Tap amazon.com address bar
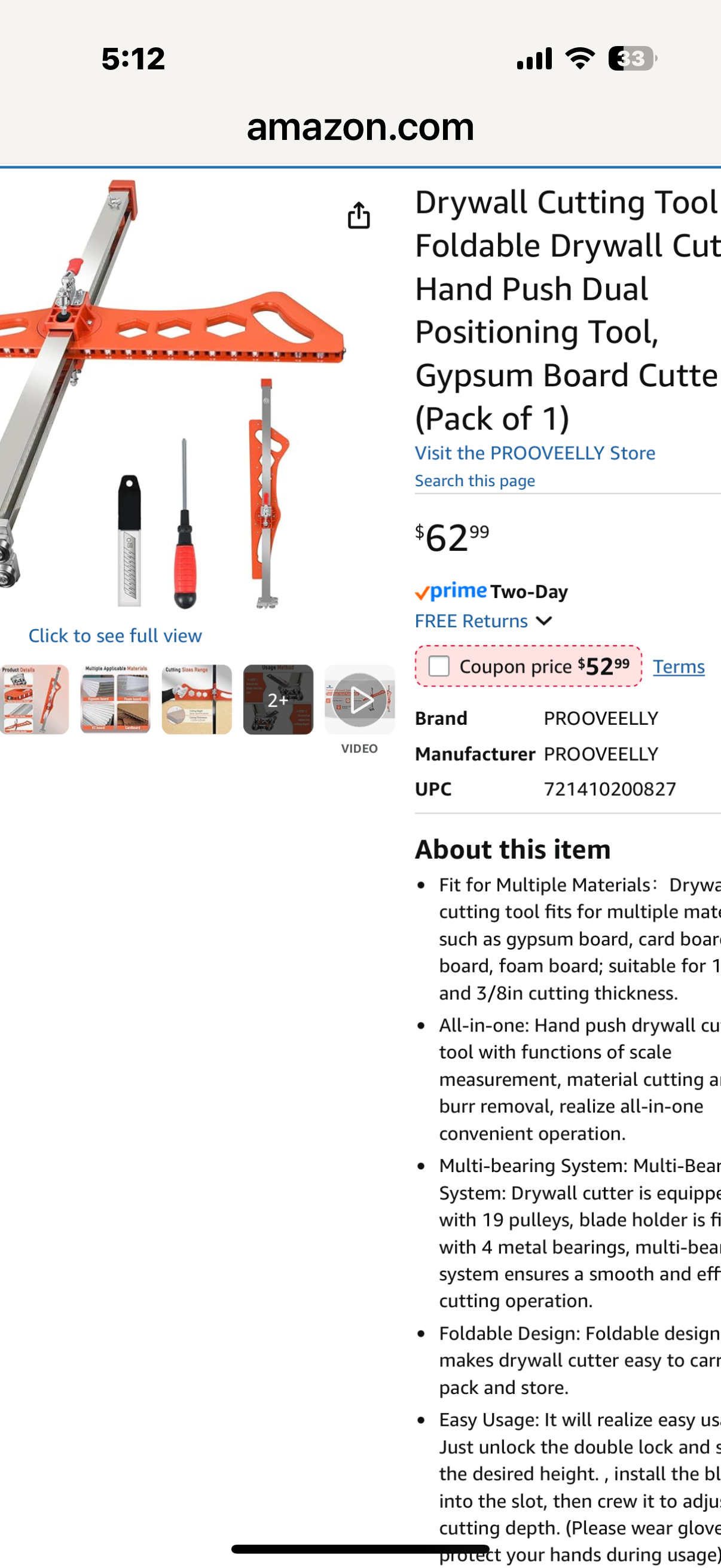This screenshot has height=1568, width=721. (x=360, y=127)
